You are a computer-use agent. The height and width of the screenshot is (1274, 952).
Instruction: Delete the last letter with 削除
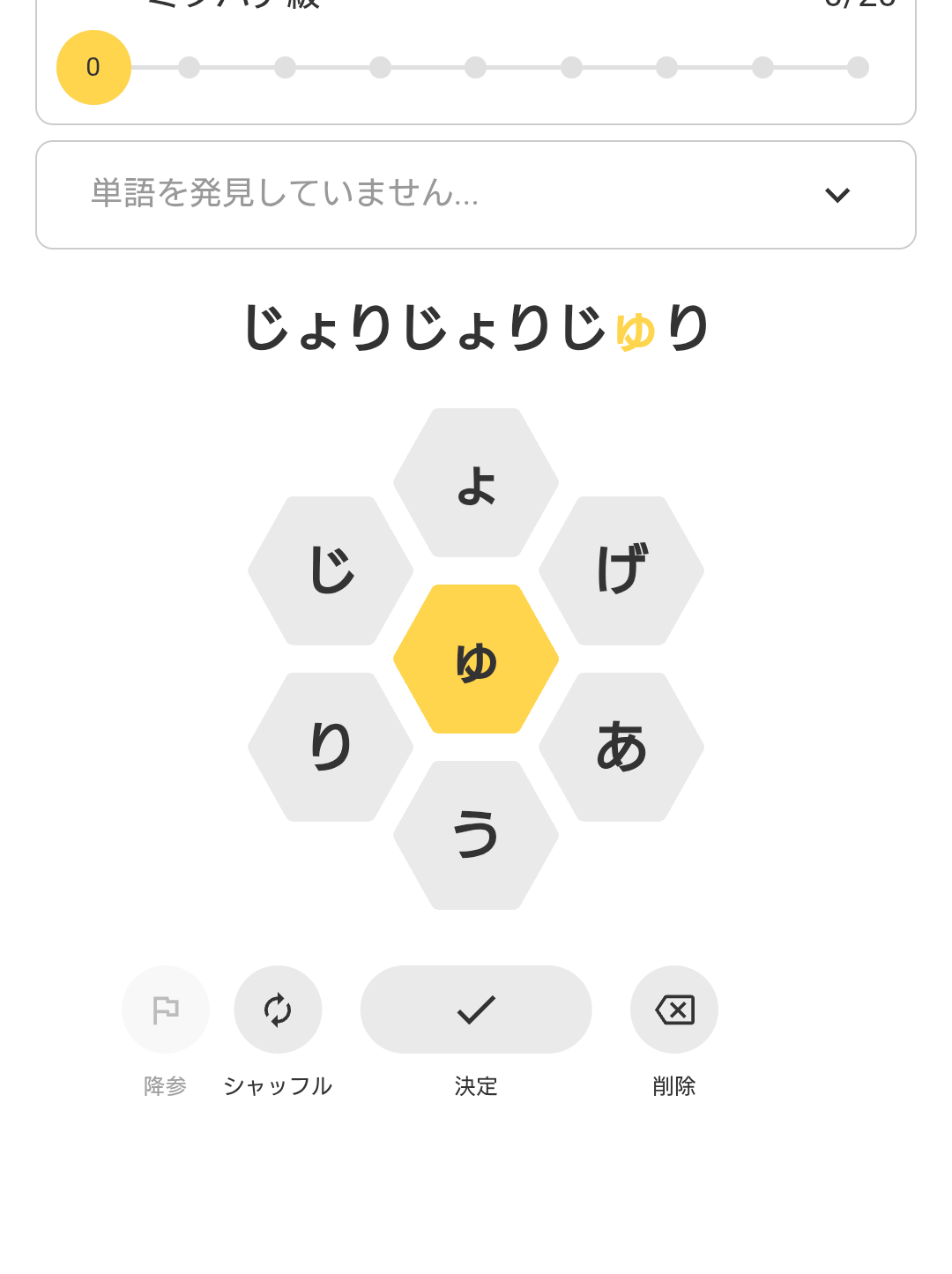(674, 1010)
